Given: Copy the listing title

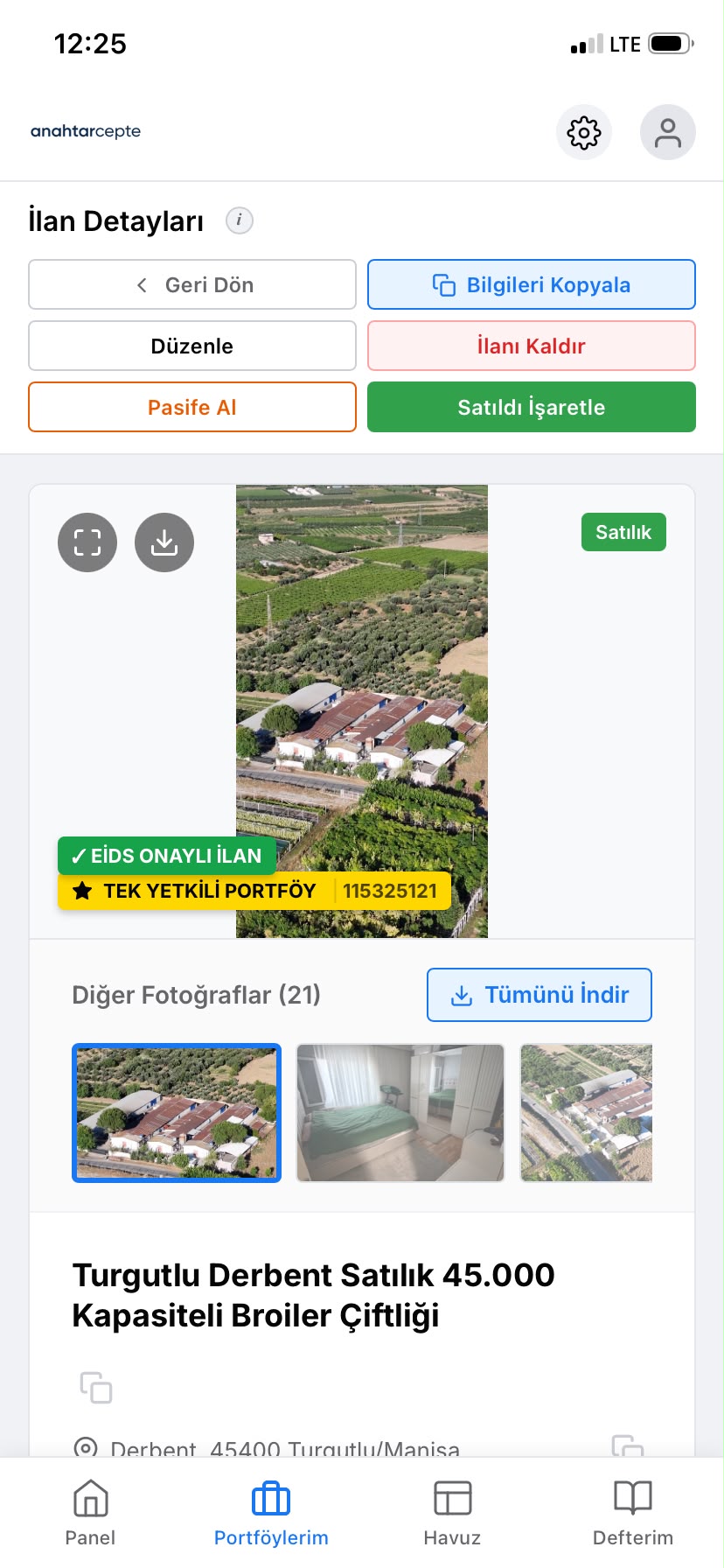Looking at the screenshot, I should point(96,1388).
